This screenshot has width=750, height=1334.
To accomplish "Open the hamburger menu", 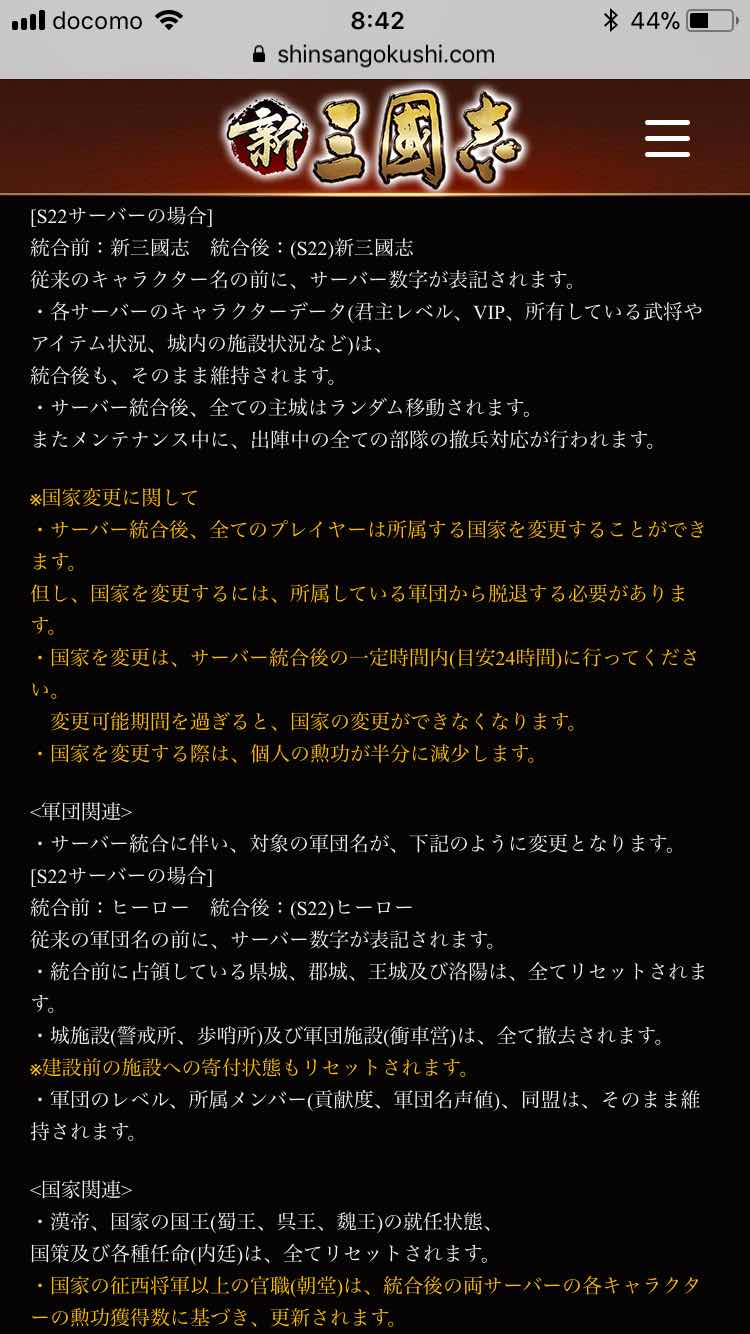I will (667, 138).
